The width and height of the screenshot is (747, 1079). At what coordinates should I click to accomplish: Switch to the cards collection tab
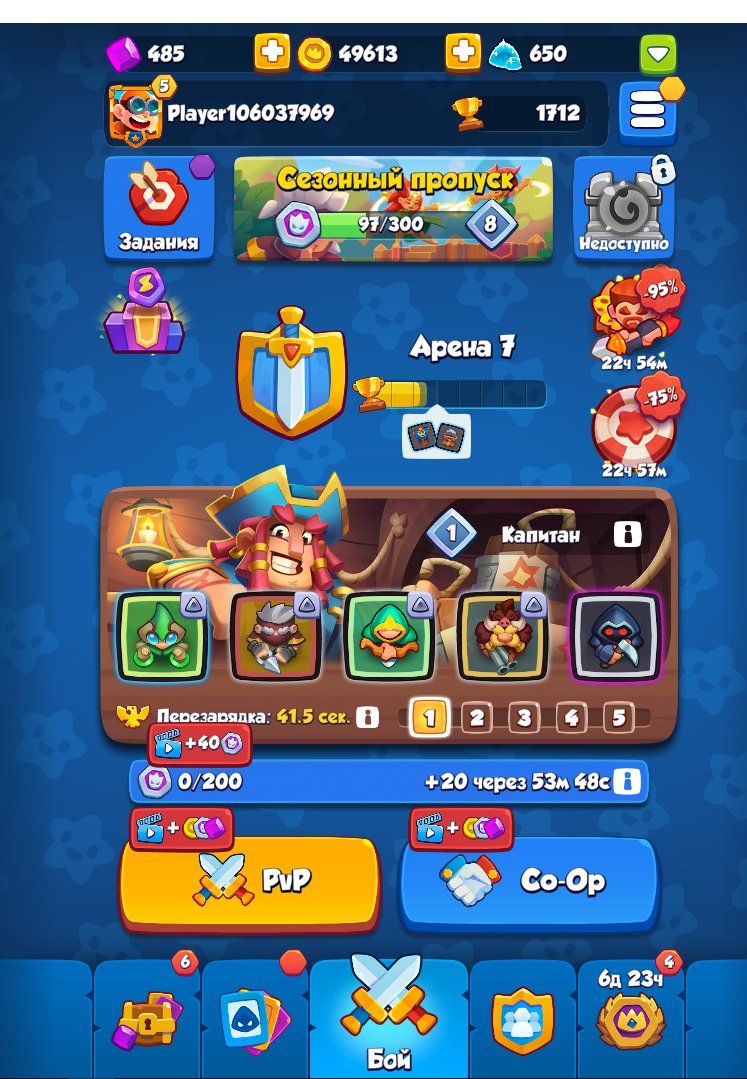(255, 1020)
